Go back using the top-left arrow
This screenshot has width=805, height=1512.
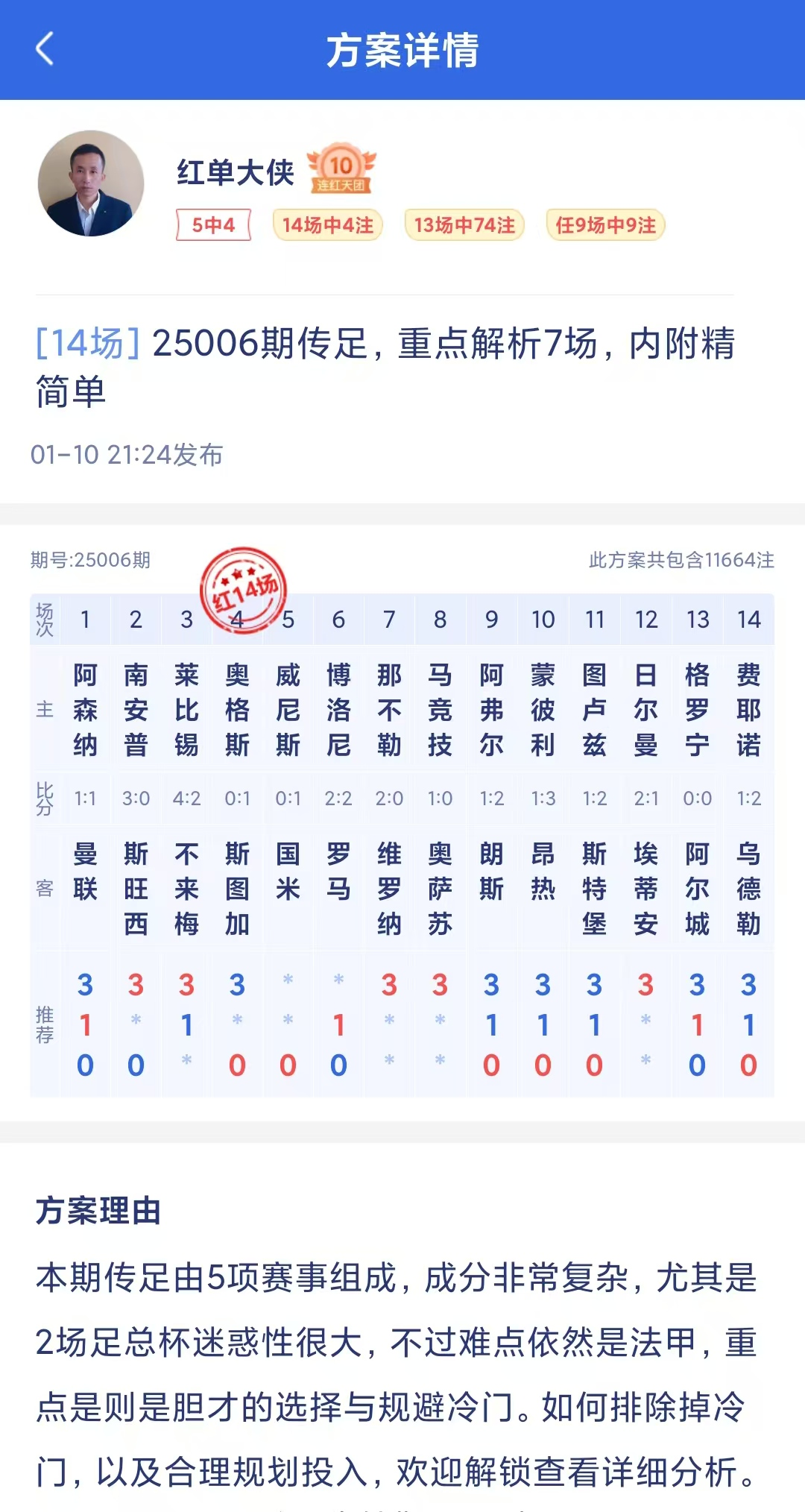pyautogui.click(x=45, y=49)
